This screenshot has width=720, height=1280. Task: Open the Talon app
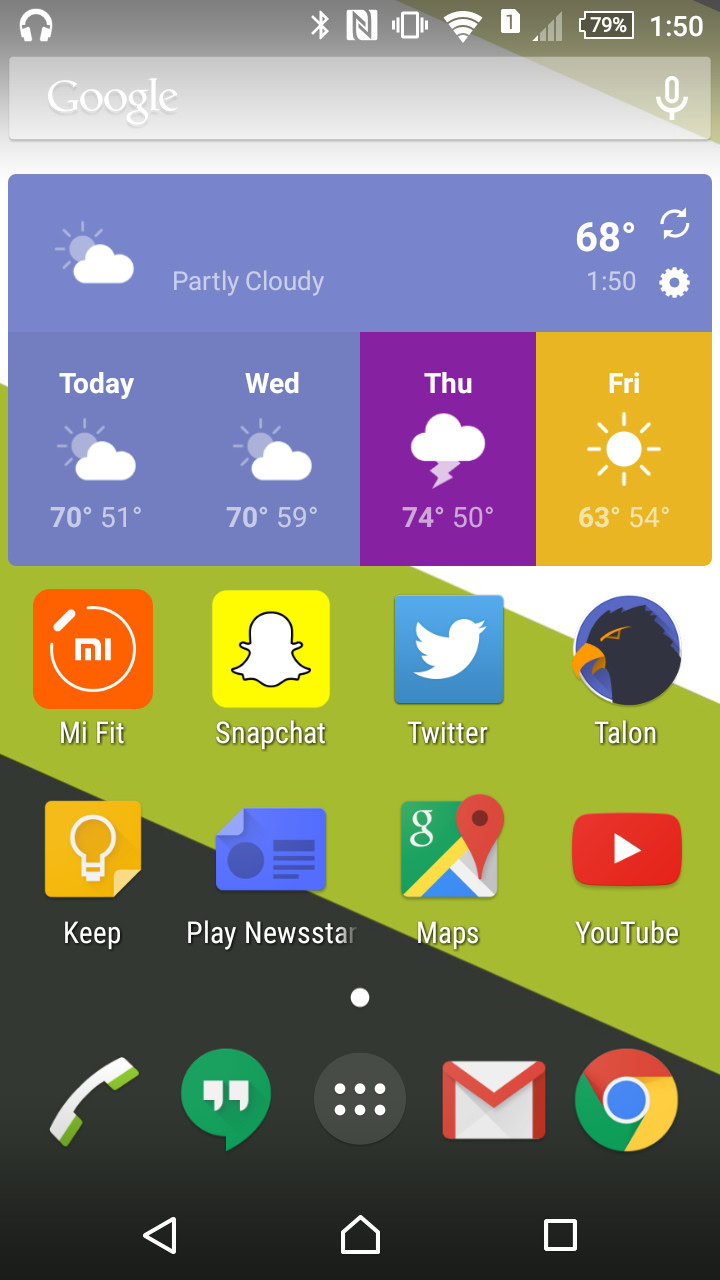click(626, 649)
